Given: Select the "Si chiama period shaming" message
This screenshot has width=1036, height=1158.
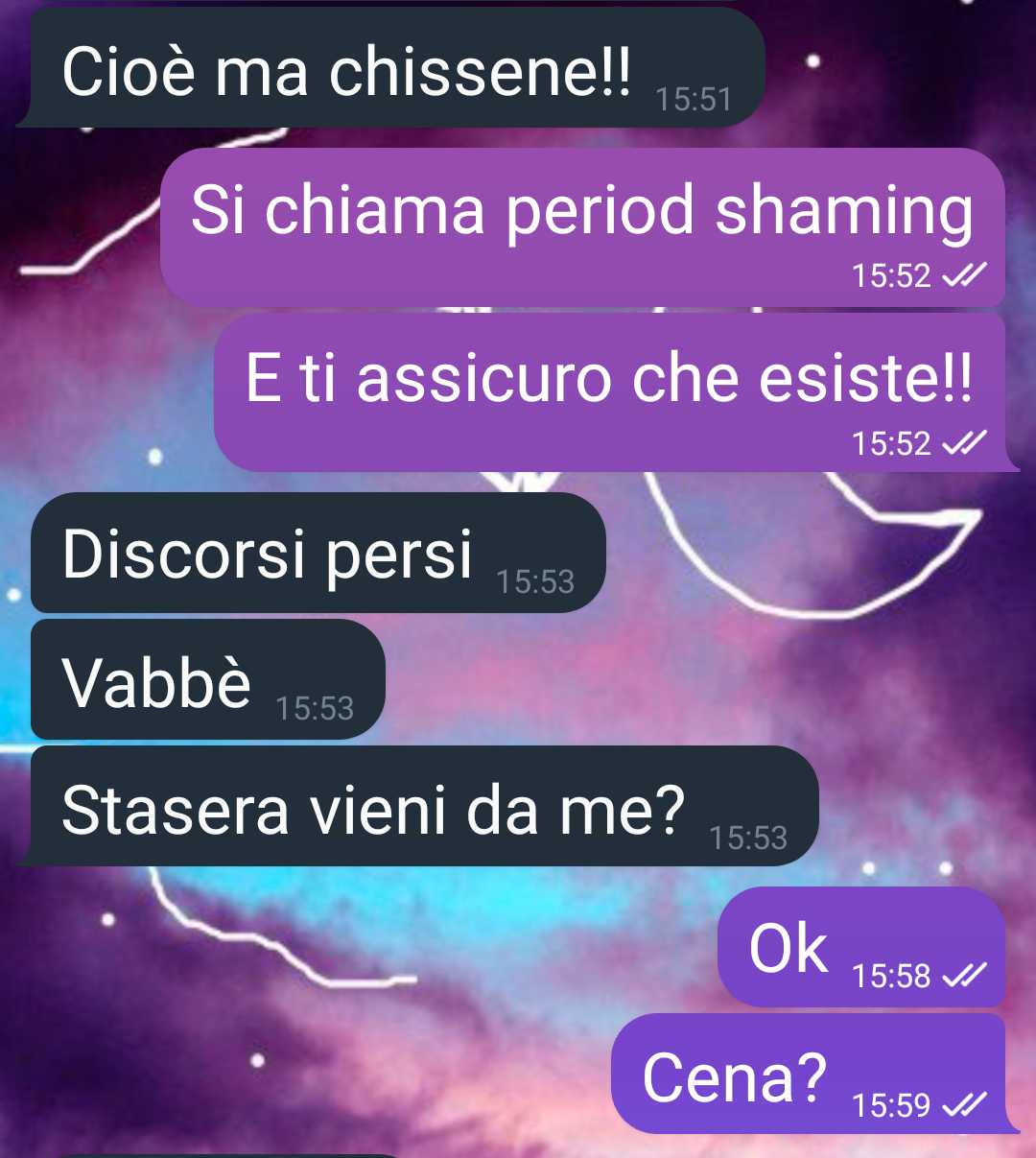Looking at the screenshot, I should pos(581,226).
